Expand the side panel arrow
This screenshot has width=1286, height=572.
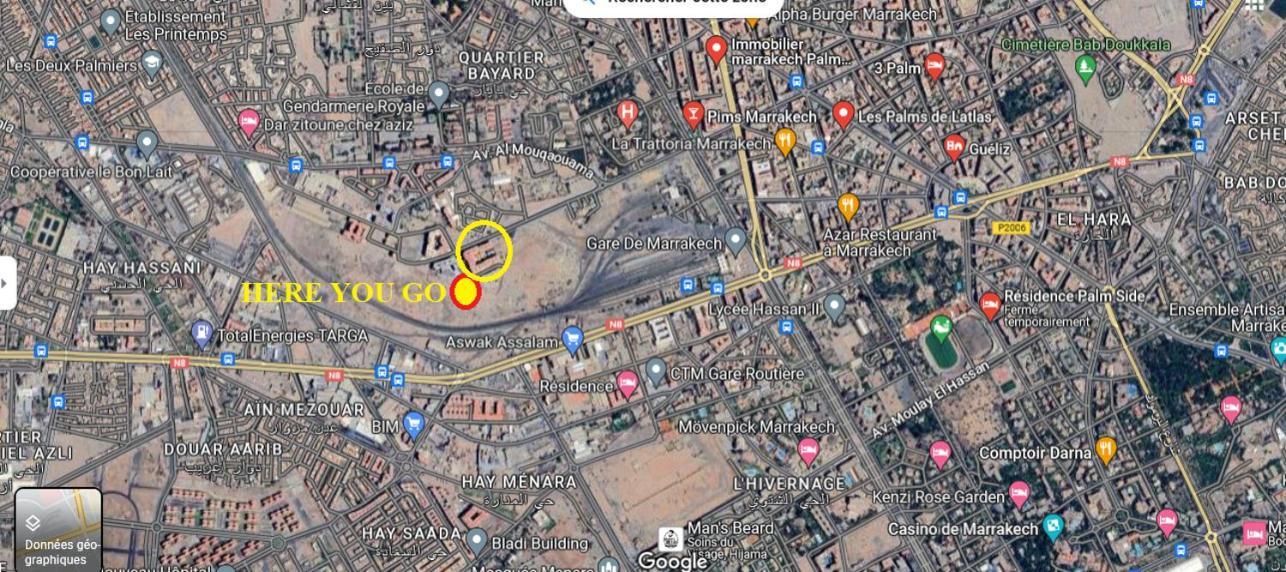point(6,283)
